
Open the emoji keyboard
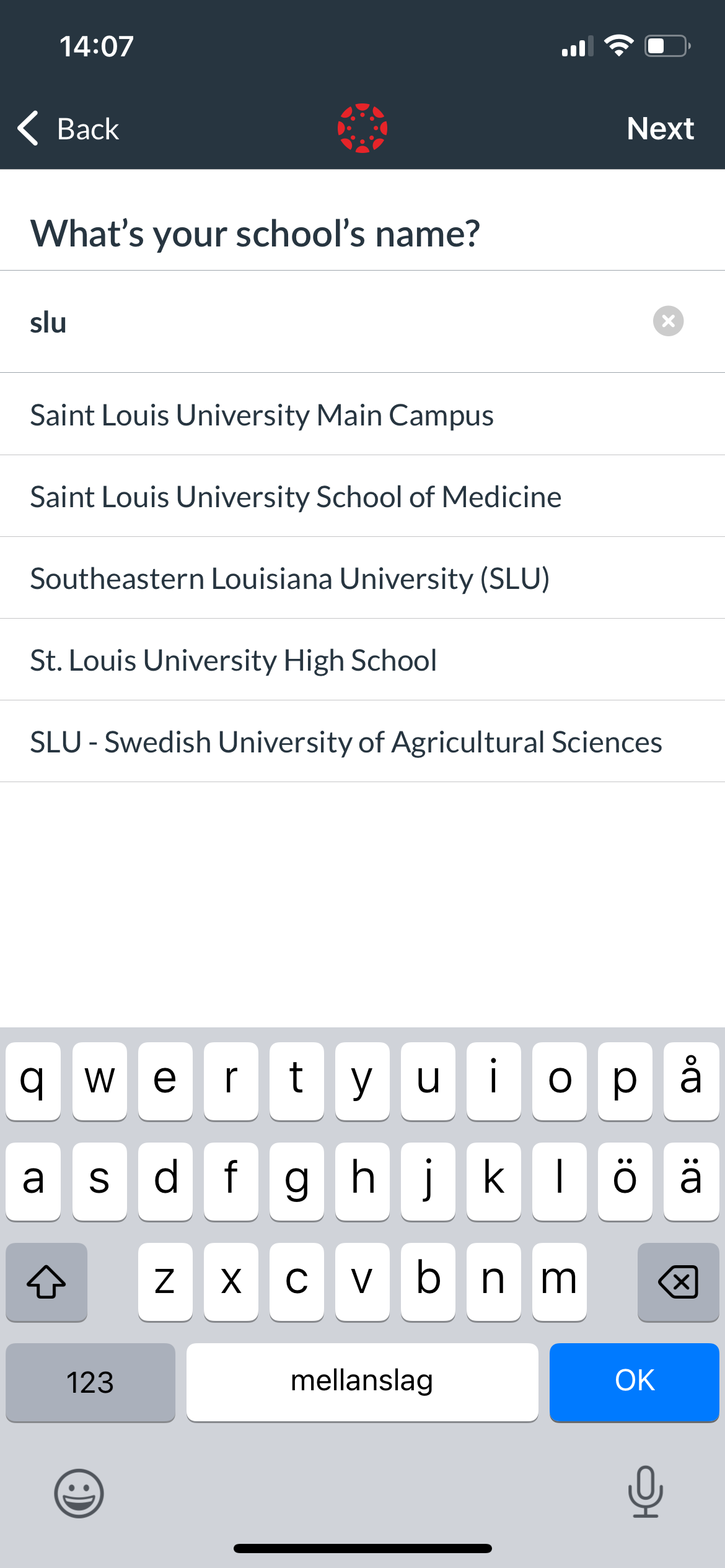click(x=79, y=1493)
